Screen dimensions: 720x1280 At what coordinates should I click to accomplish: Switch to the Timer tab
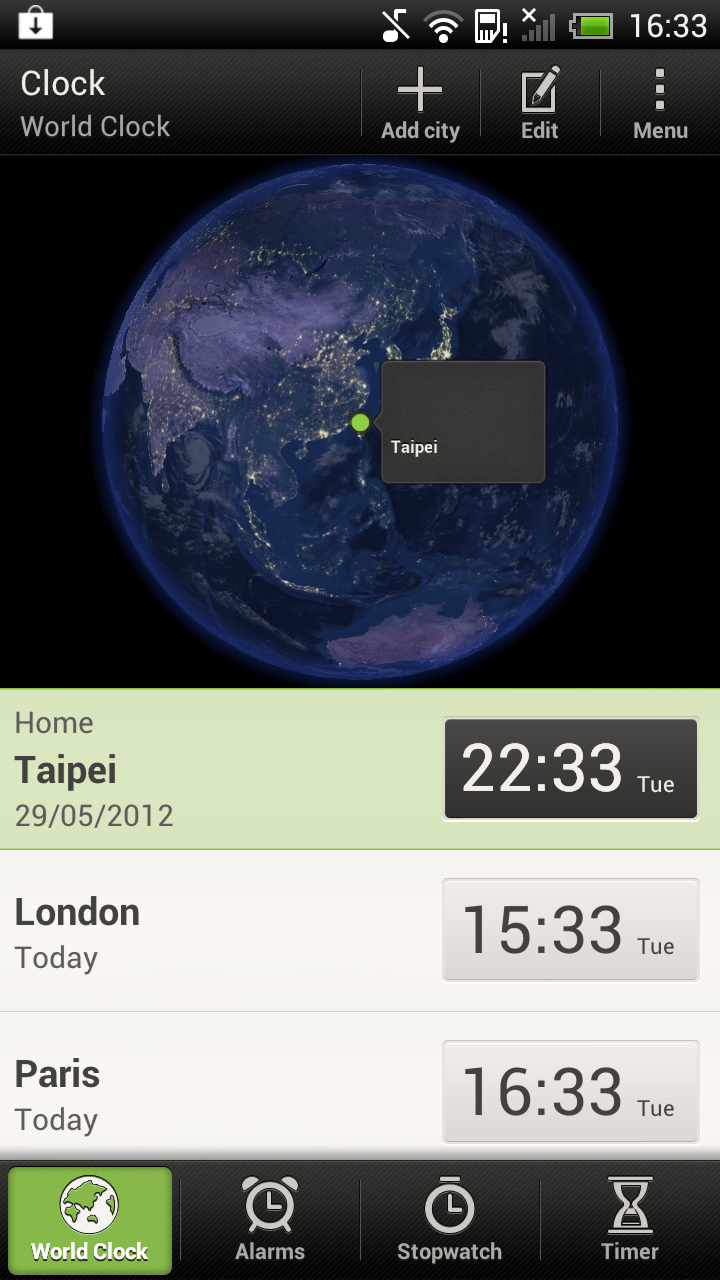point(630,1221)
